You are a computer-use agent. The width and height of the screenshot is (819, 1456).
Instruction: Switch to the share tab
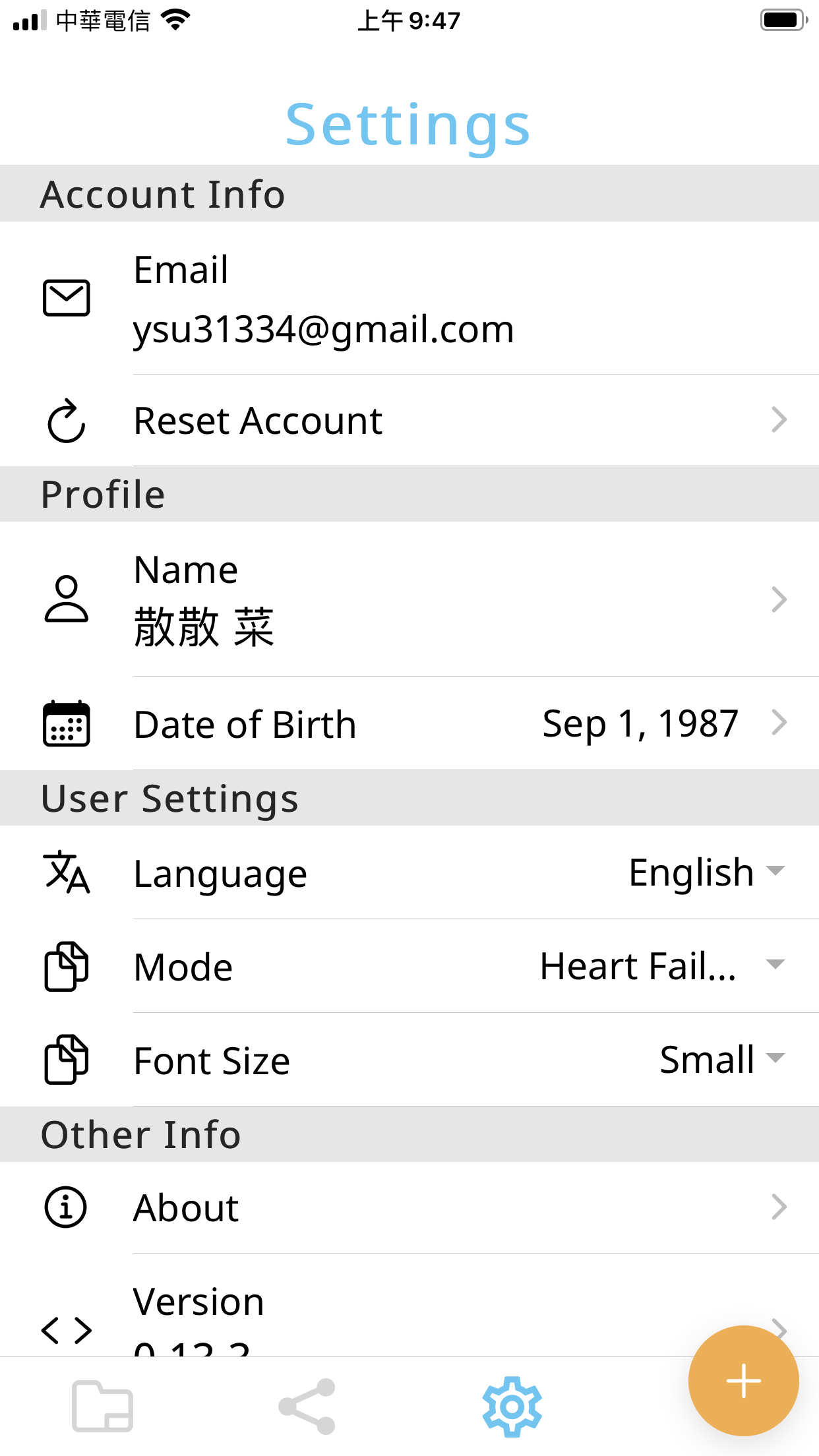click(x=307, y=1406)
